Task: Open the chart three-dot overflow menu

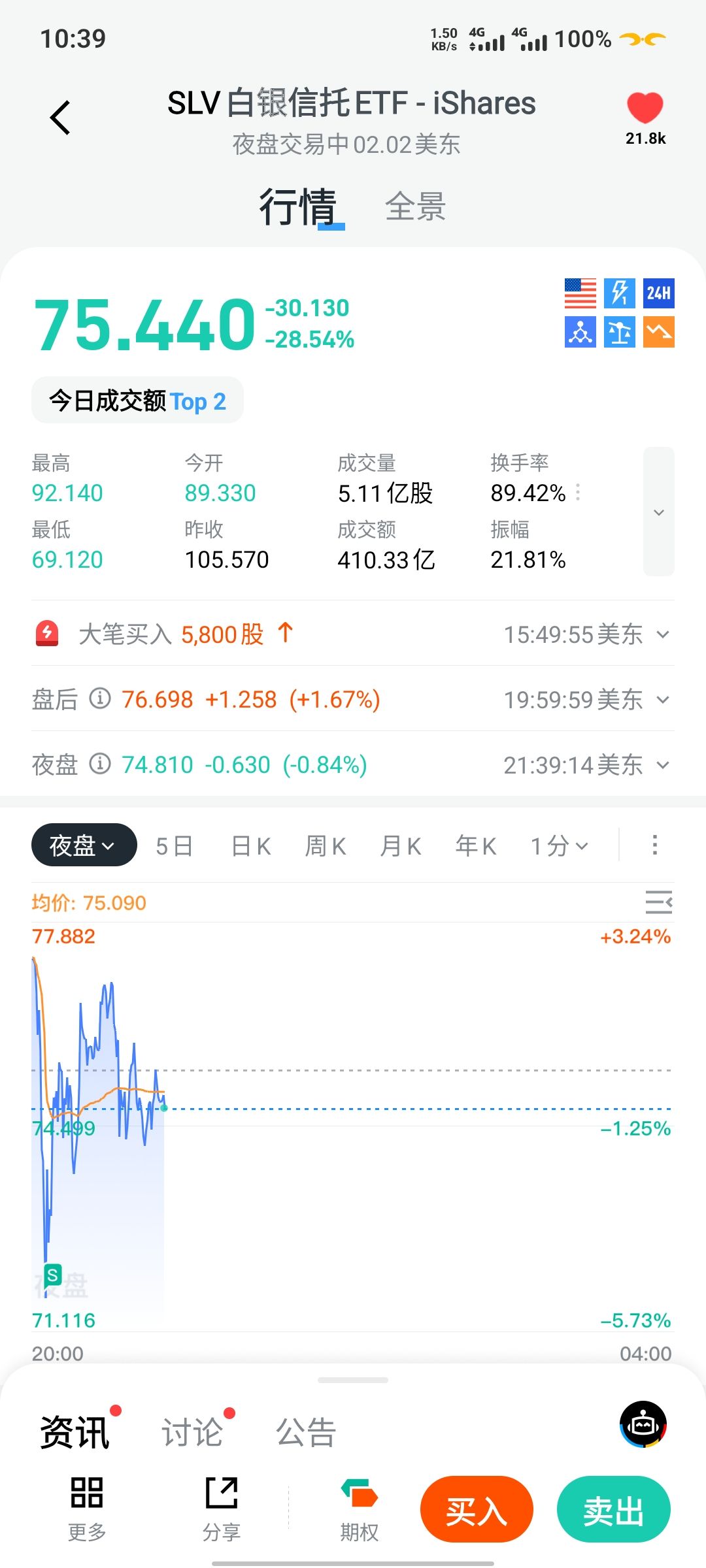Action: (654, 845)
